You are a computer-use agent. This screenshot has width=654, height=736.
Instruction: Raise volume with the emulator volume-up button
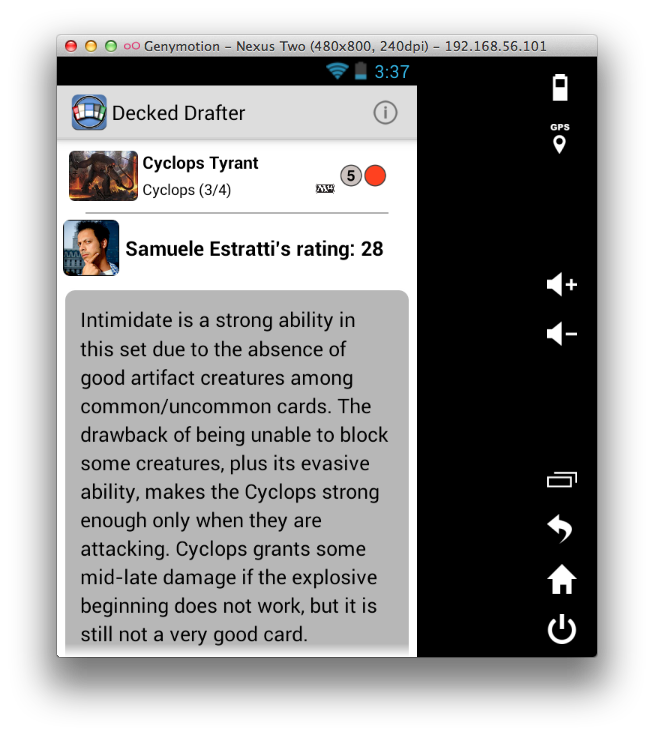[x=562, y=286]
